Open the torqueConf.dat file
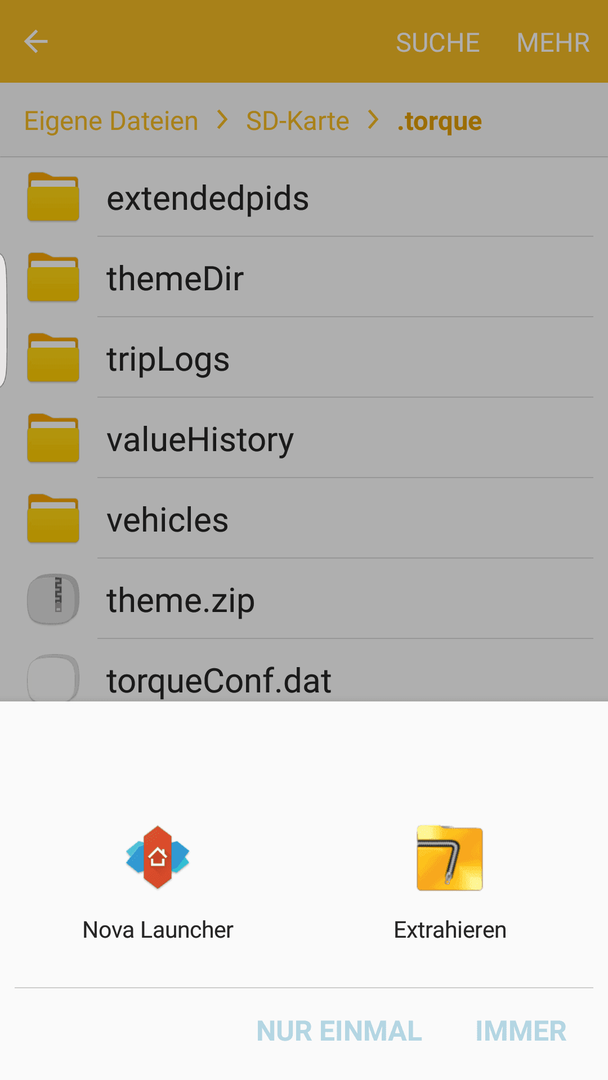This screenshot has height=1080, width=608. click(x=304, y=672)
